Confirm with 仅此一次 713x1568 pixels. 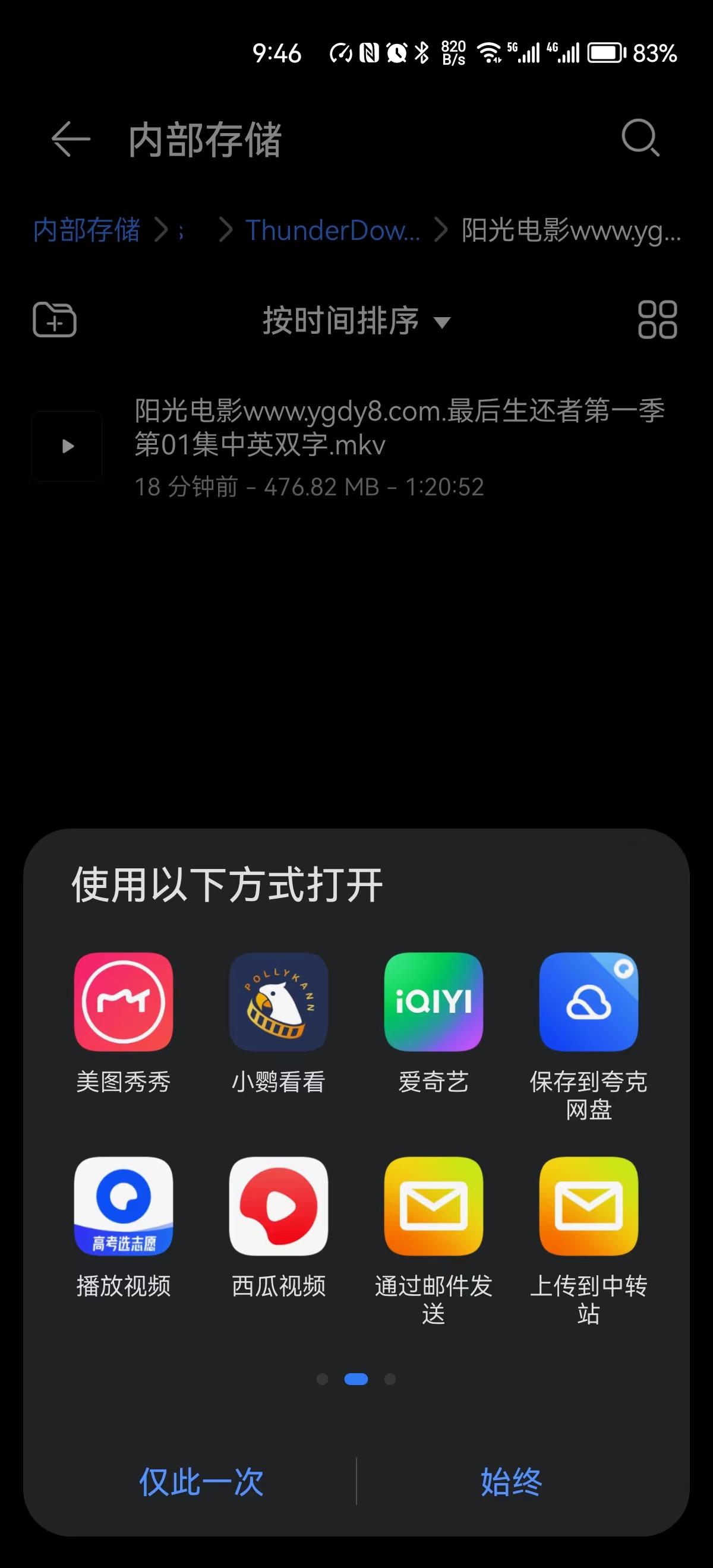pyautogui.click(x=201, y=1481)
